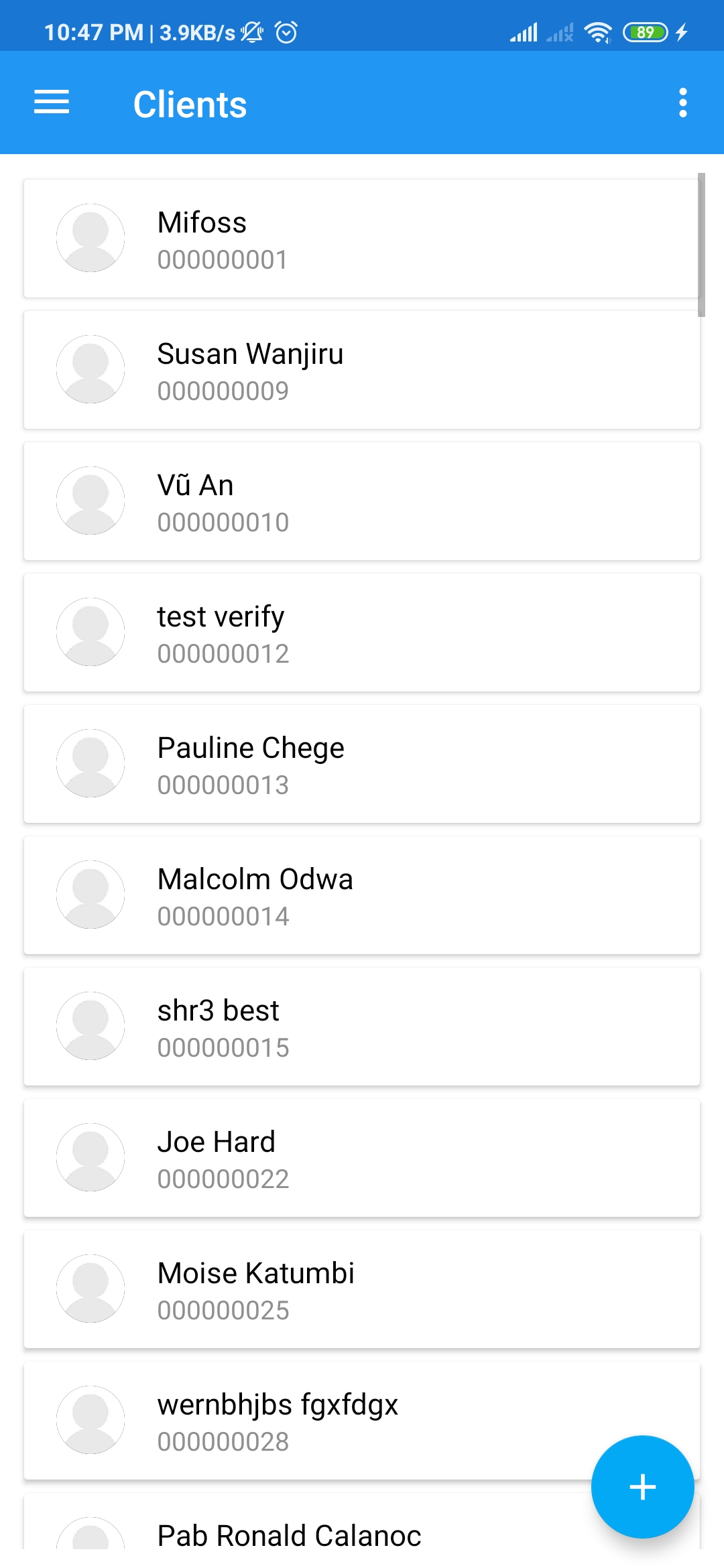Click Susan Wanjiru's avatar icon
This screenshot has height=1568, width=724.
pos(90,369)
